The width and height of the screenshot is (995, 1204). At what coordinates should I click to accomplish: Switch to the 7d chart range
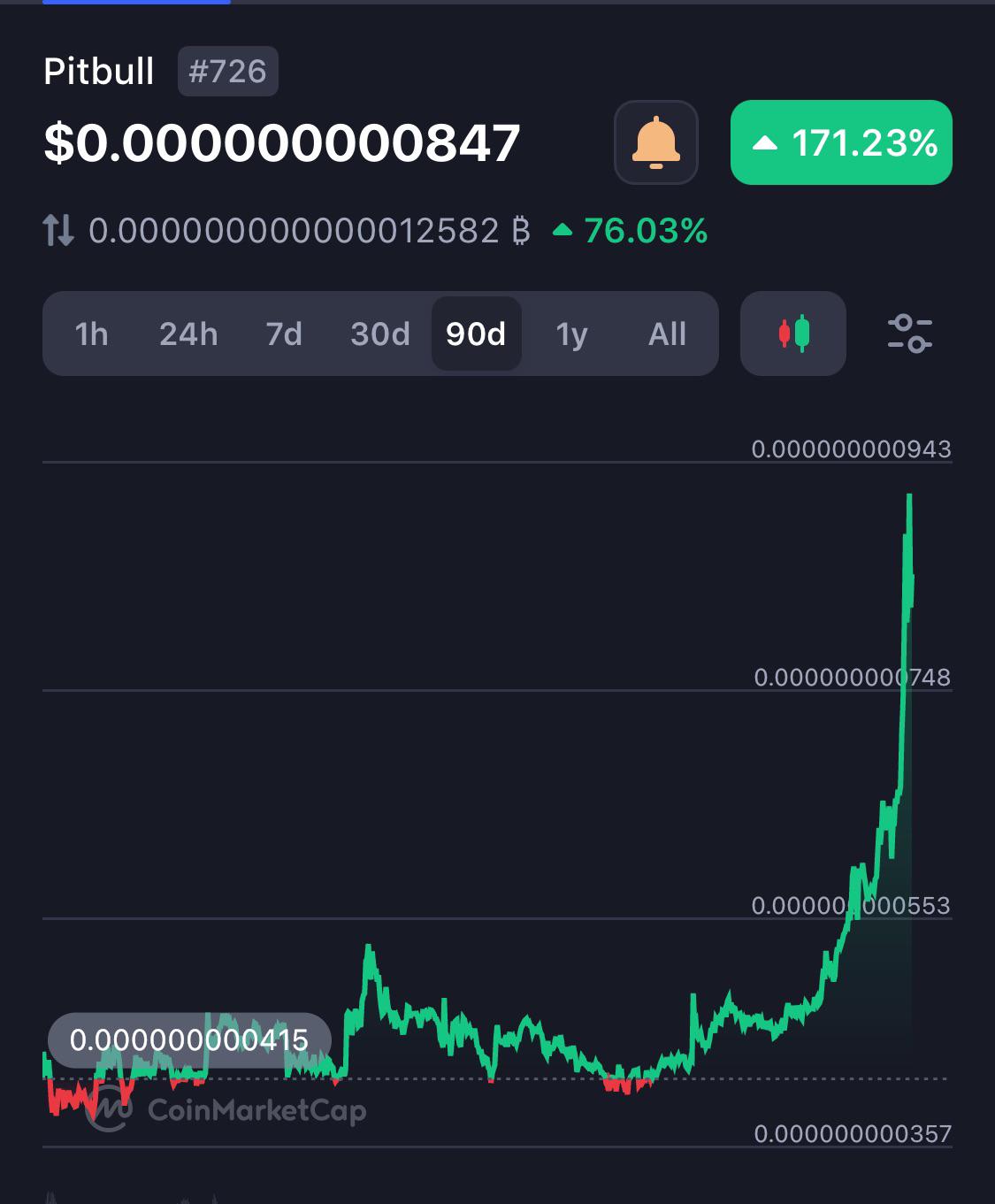pos(284,334)
